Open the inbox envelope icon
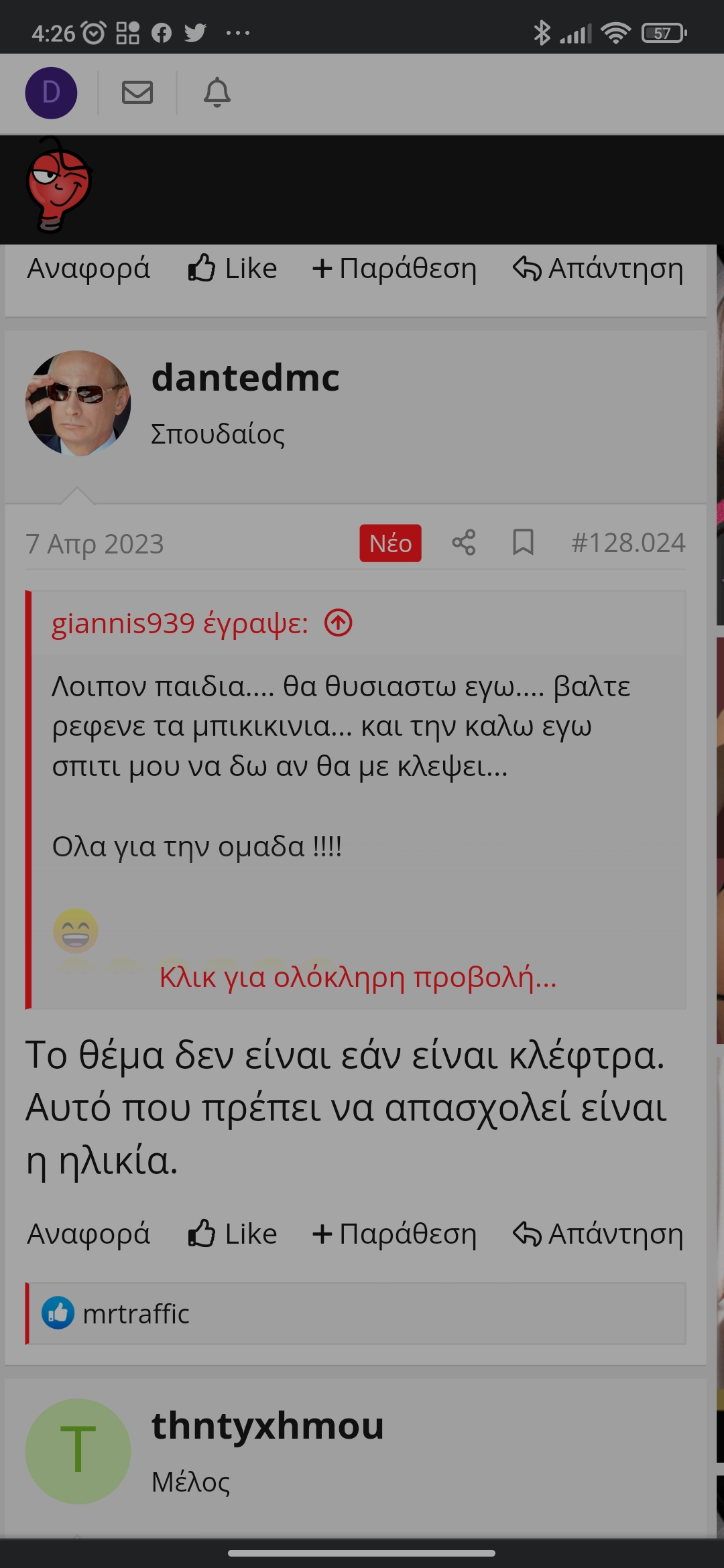This screenshot has height=1568, width=724. [x=137, y=92]
